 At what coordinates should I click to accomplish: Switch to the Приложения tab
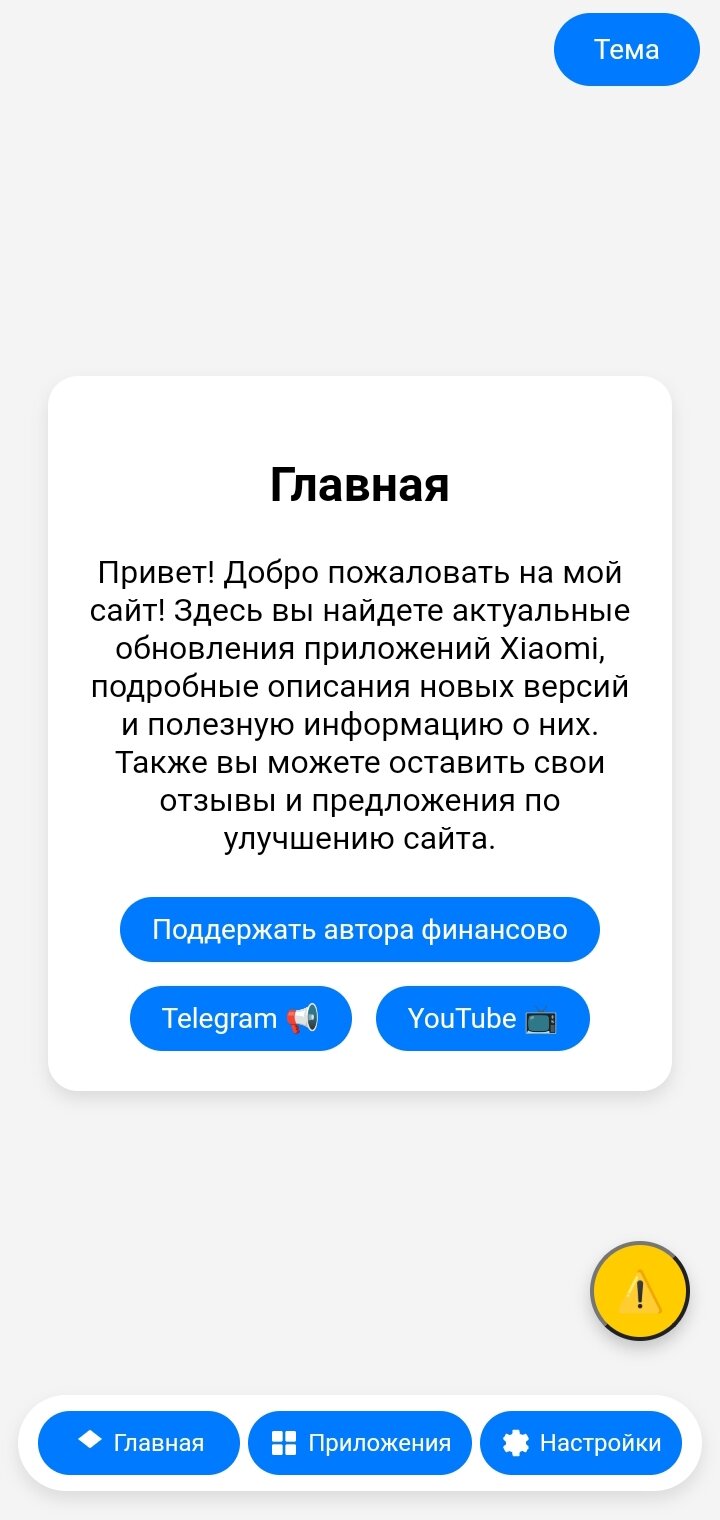coord(360,1443)
